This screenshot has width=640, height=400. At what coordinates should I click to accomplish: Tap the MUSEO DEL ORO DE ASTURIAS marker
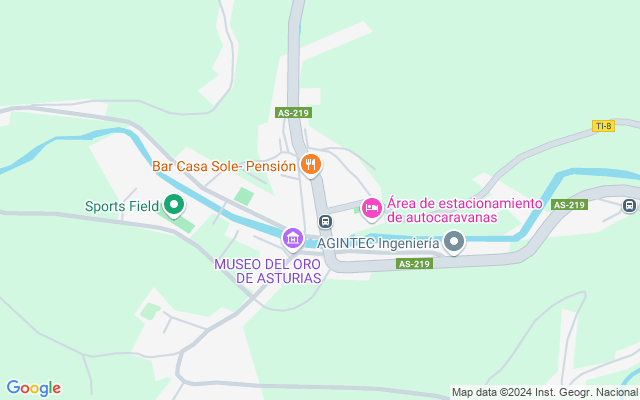pyautogui.click(x=292, y=238)
